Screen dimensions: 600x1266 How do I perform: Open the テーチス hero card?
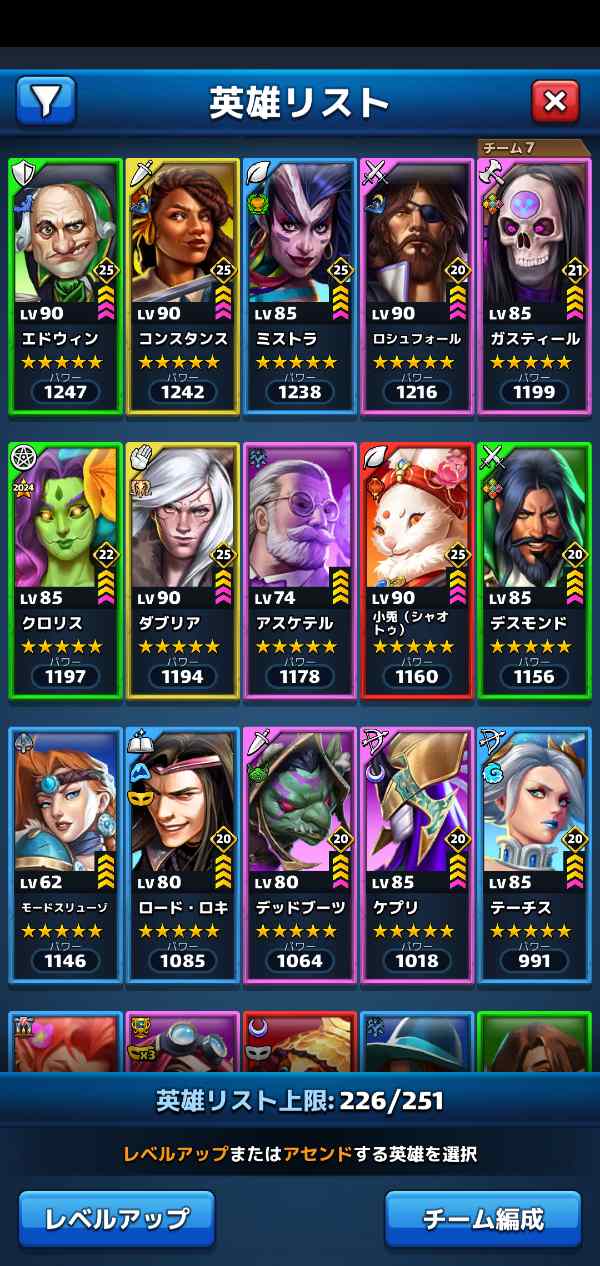coord(534,855)
